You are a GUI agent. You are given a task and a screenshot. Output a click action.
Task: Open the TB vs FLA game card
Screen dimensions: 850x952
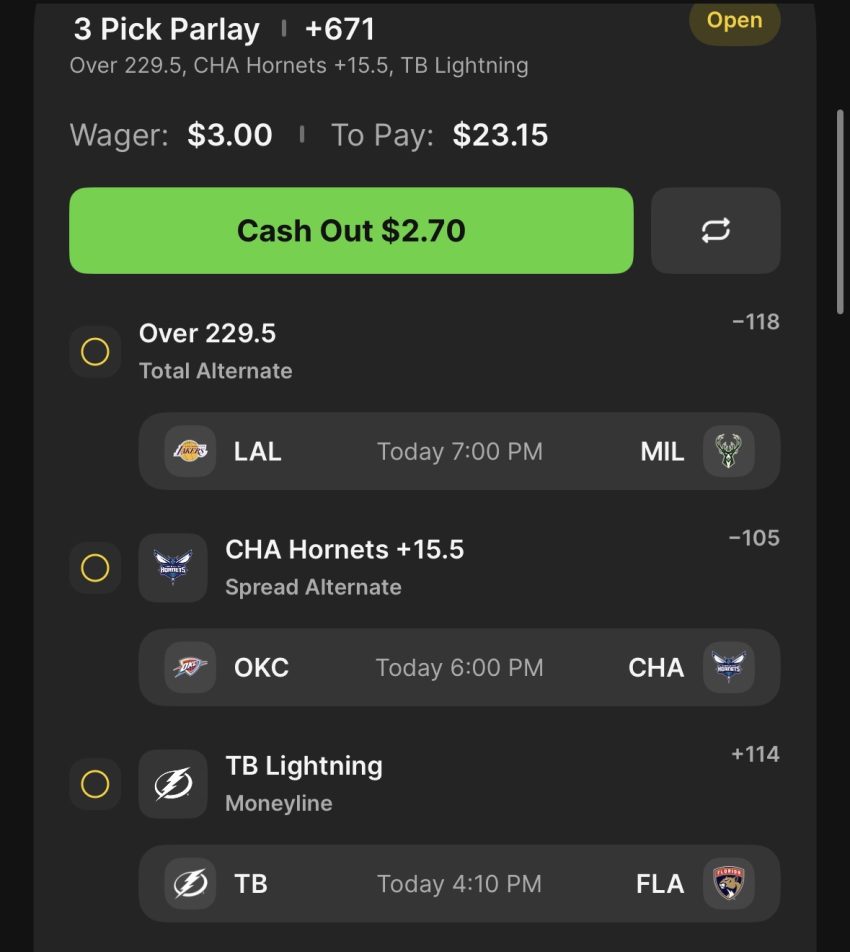[459, 884]
